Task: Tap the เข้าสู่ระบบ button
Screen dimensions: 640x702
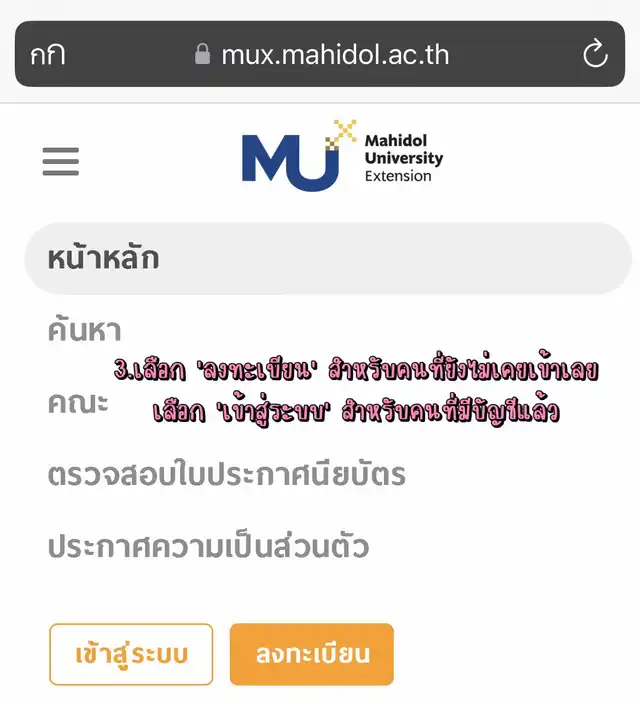Action: 131,654
